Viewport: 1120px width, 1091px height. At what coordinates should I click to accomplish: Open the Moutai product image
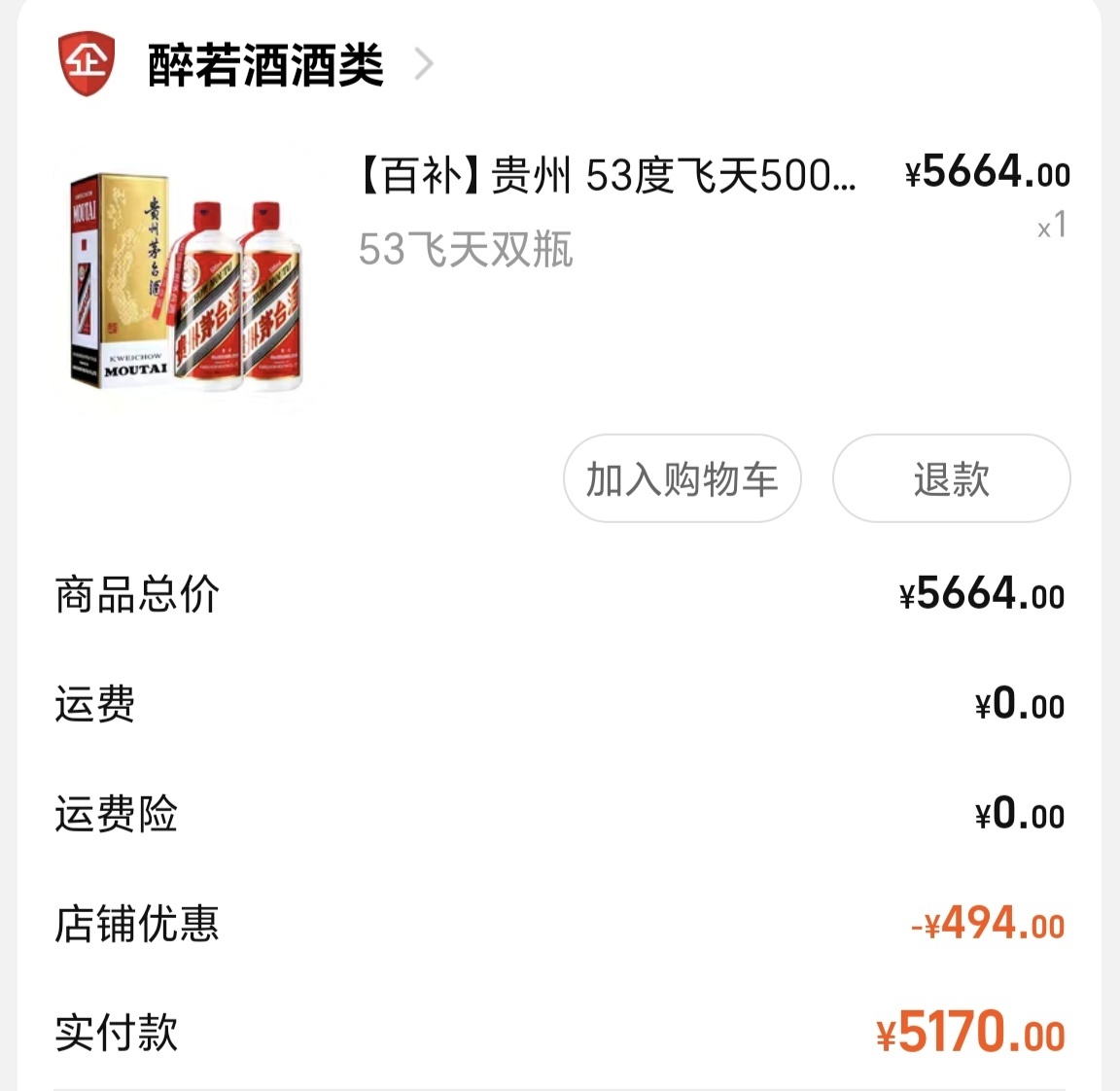(x=187, y=283)
